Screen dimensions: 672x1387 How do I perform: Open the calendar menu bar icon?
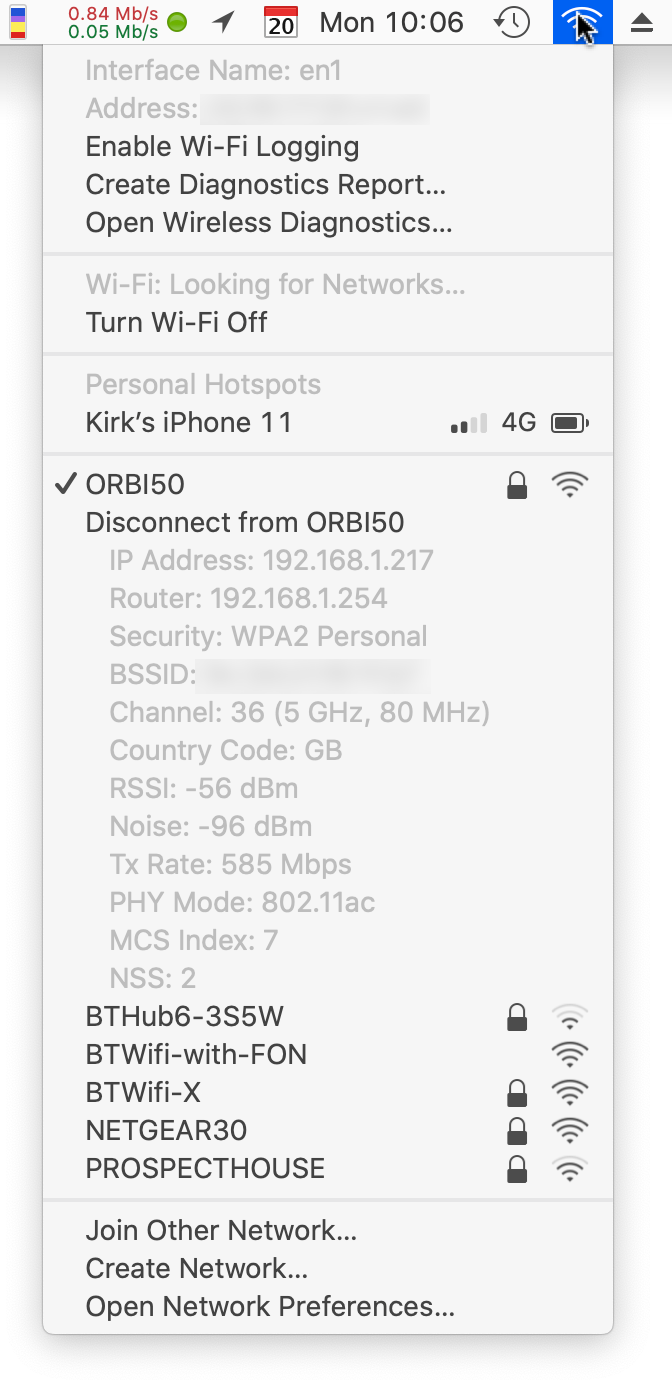coord(281,22)
